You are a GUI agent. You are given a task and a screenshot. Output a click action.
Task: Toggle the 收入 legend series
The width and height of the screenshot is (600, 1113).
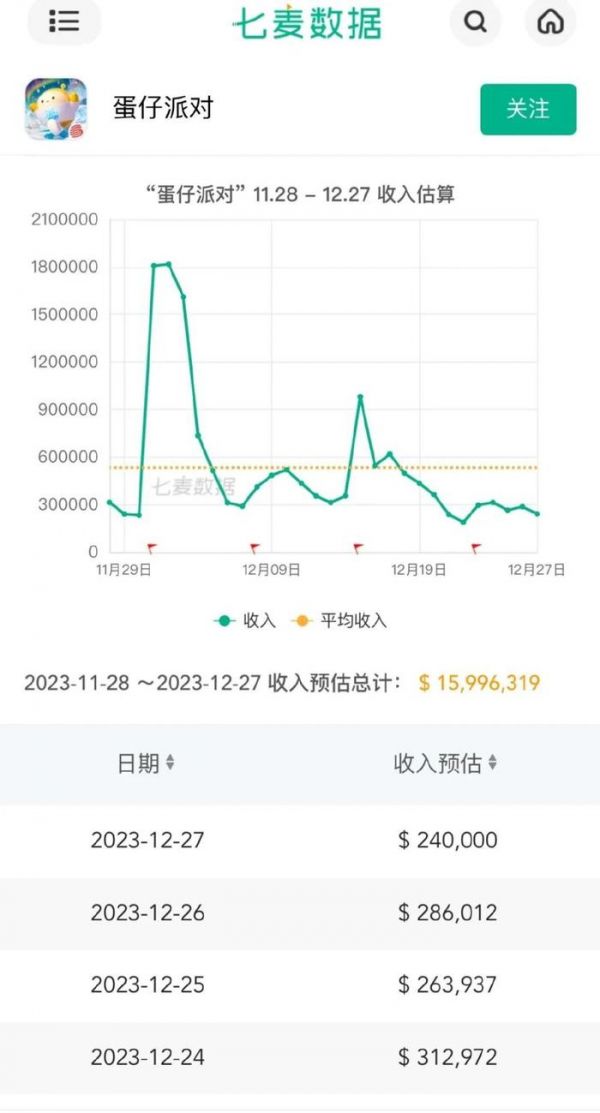246,621
